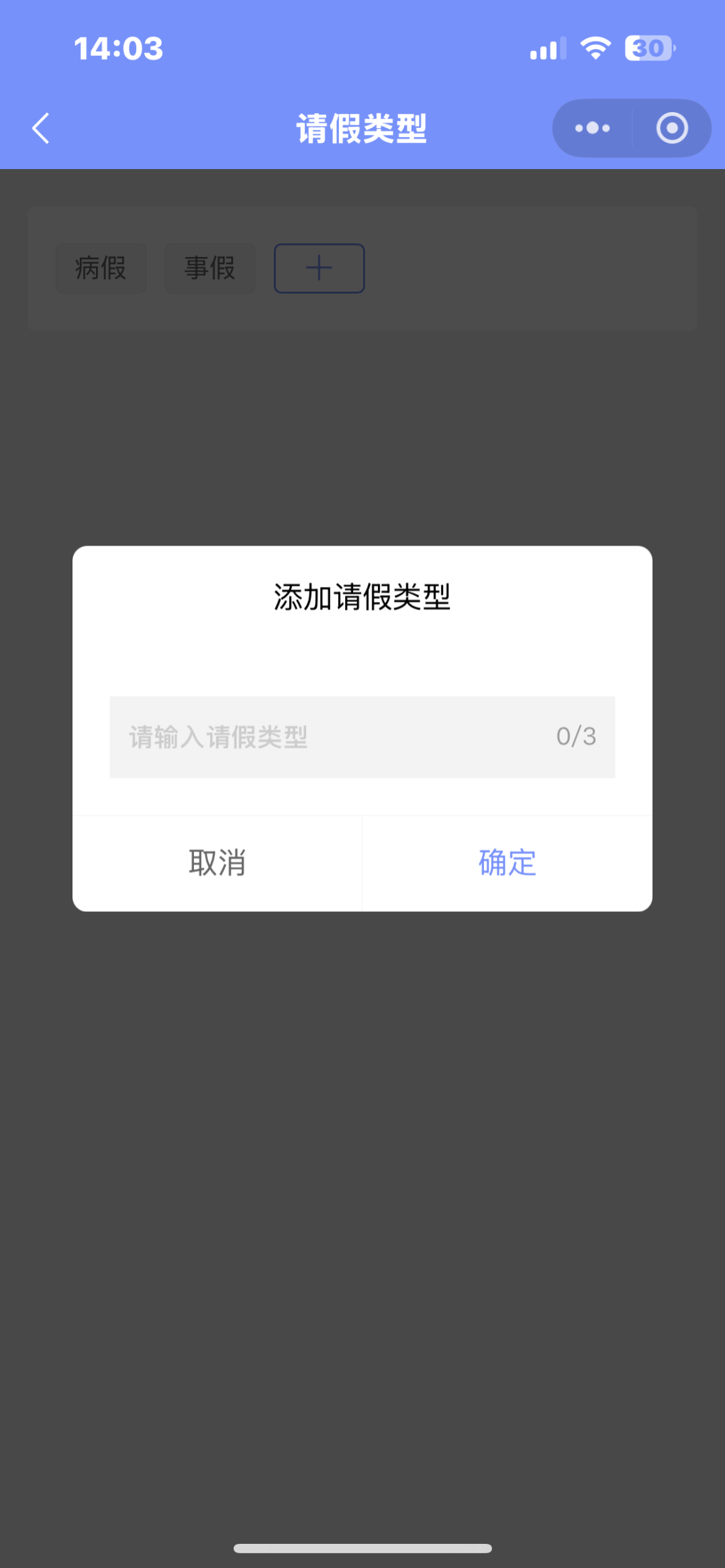Go back with the top-left arrow
Screen dimensions: 725x1568
pyautogui.click(x=41, y=128)
